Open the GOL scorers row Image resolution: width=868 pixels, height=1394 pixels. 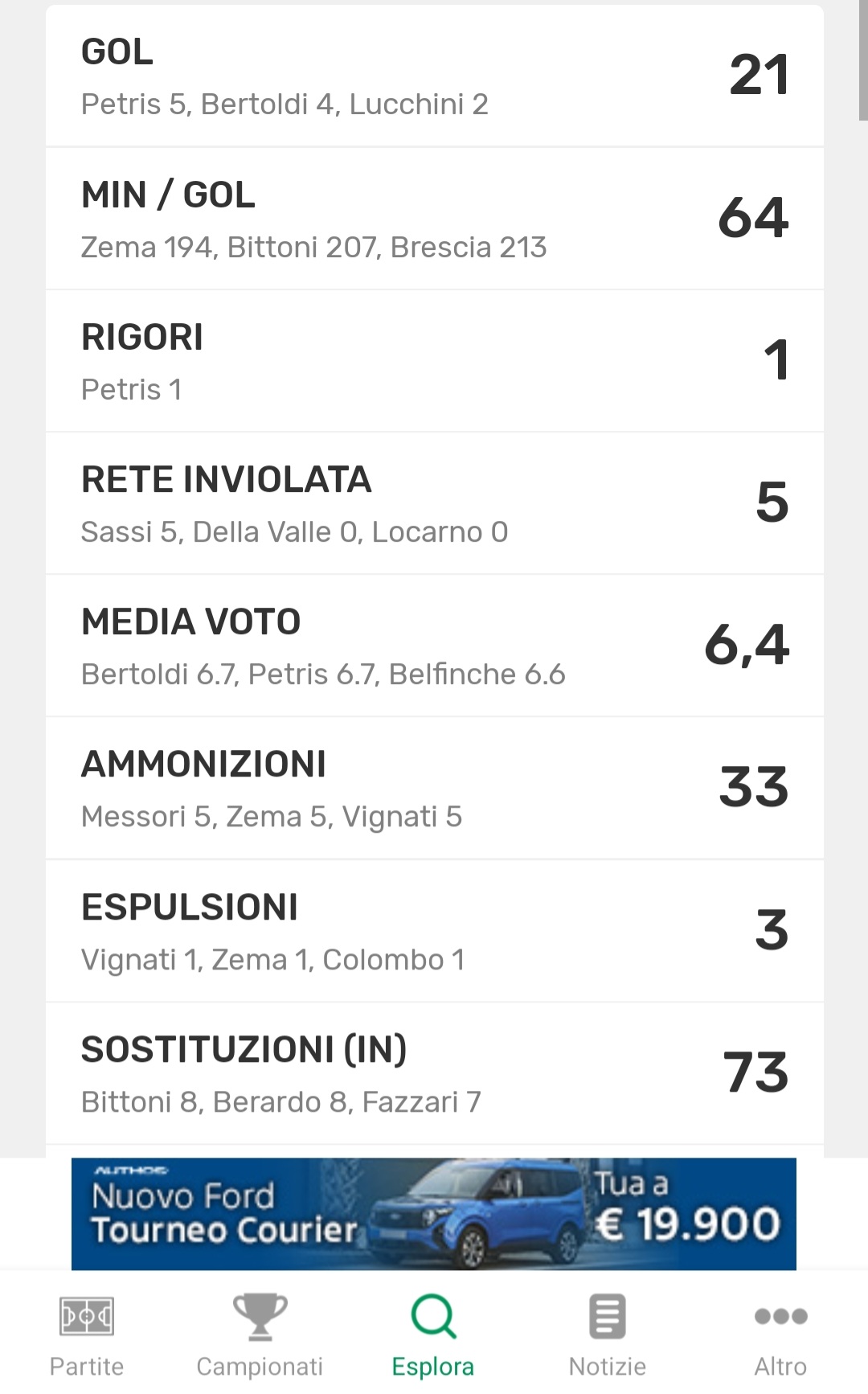click(434, 76)
